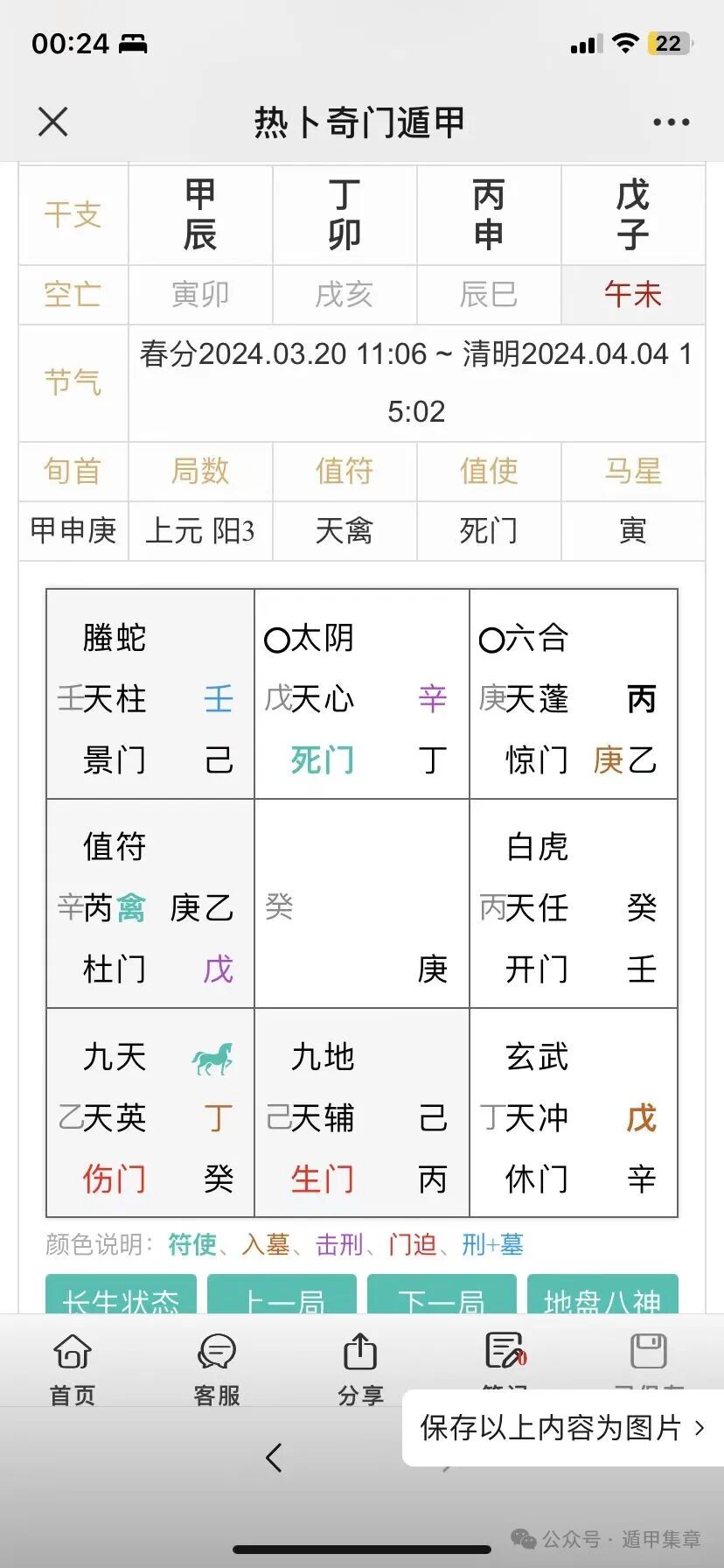The width and height of the screenshot is (724, 1568).
Task: Open the ••• more options menu
Action: coord(670,122)
